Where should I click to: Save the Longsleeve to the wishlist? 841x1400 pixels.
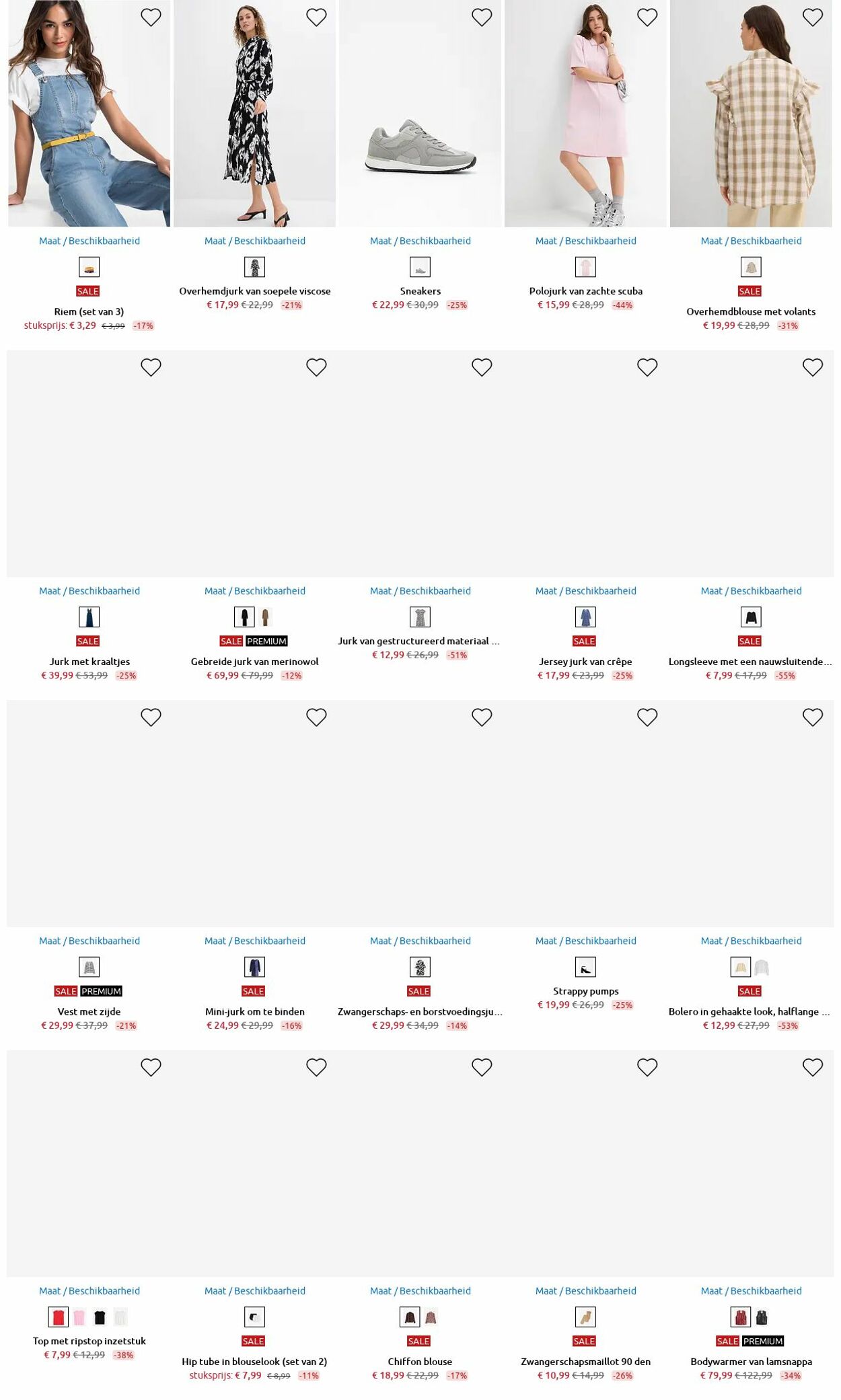[813, 367]
